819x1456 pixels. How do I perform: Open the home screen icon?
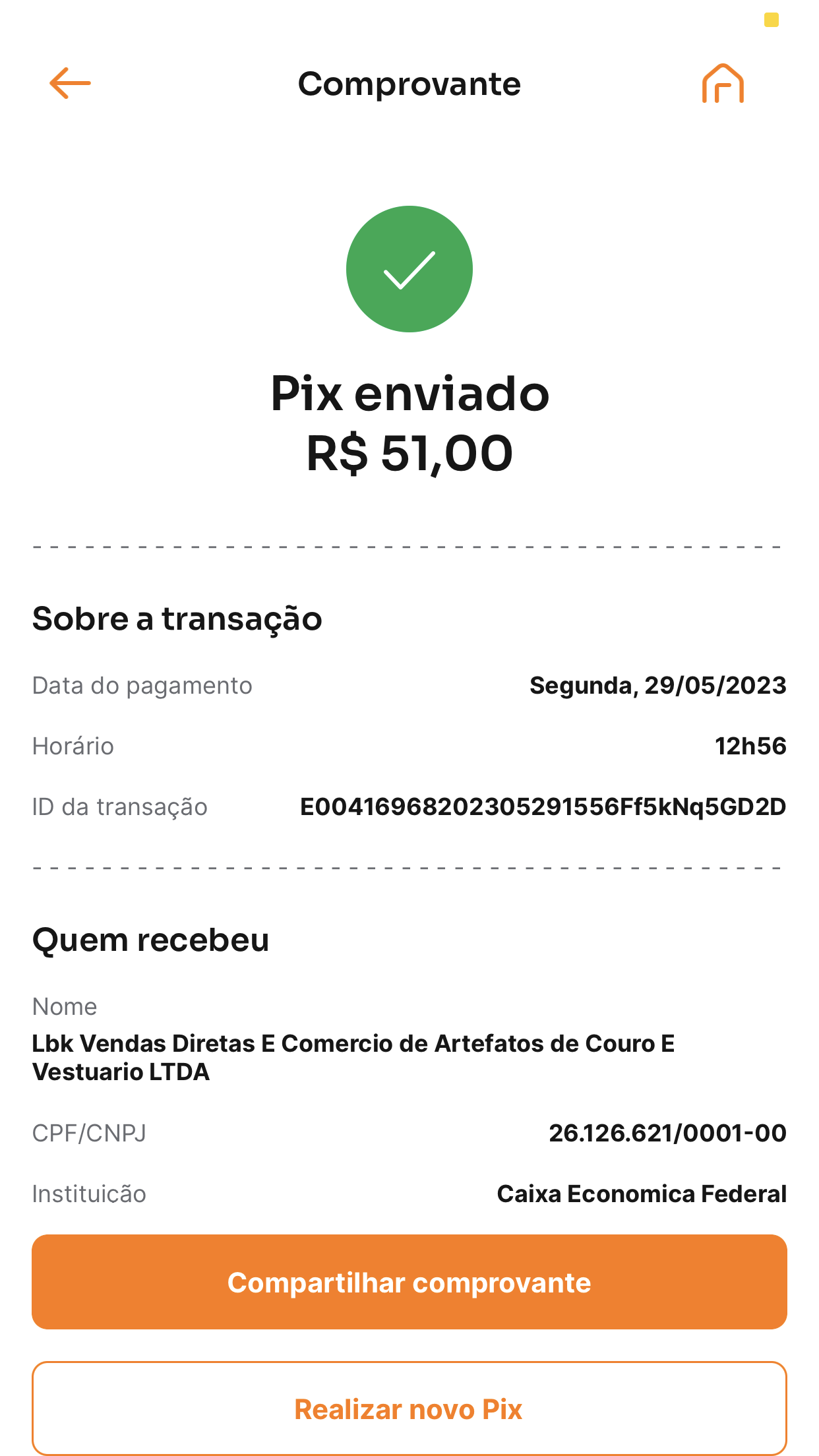(723, 84)
